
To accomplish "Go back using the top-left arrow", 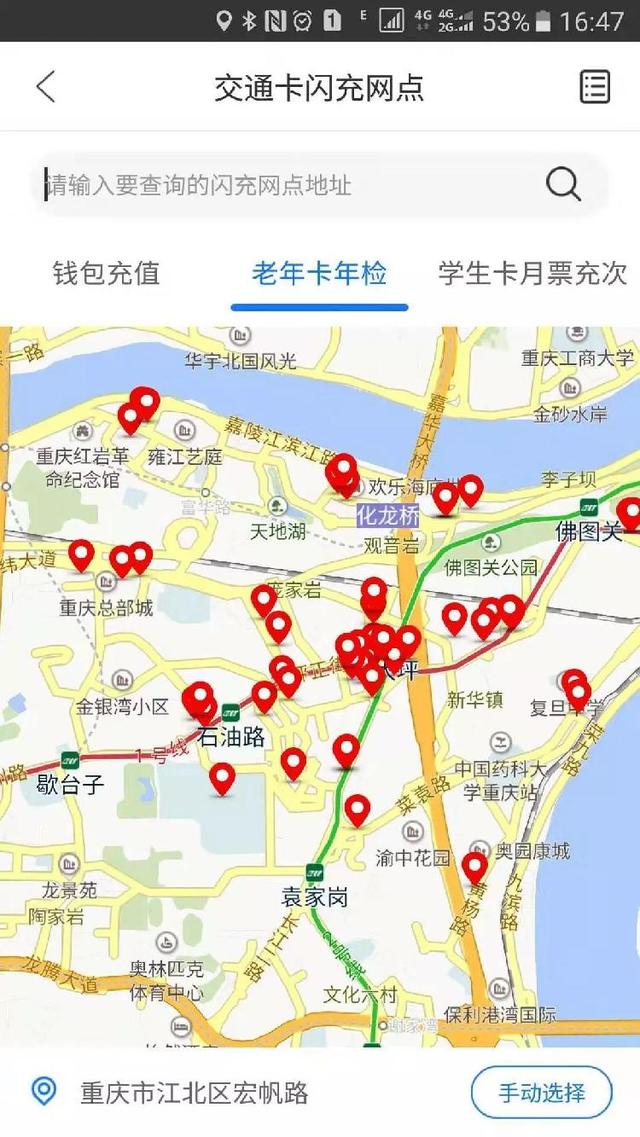I will coord(46,87).
